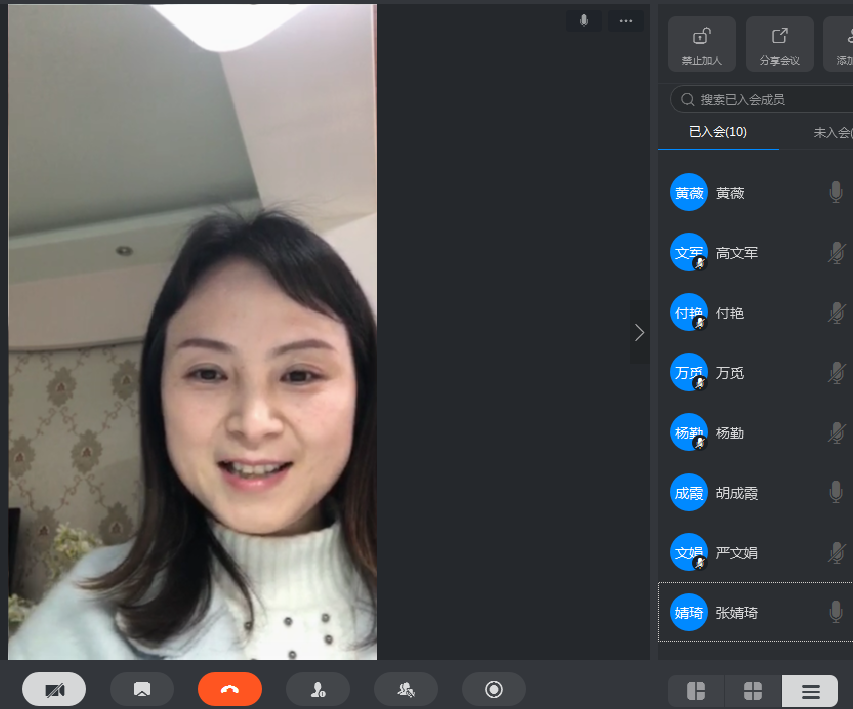Start recording the meeting
This screenshot has height=709, width=853.
(x=493, y=689)
